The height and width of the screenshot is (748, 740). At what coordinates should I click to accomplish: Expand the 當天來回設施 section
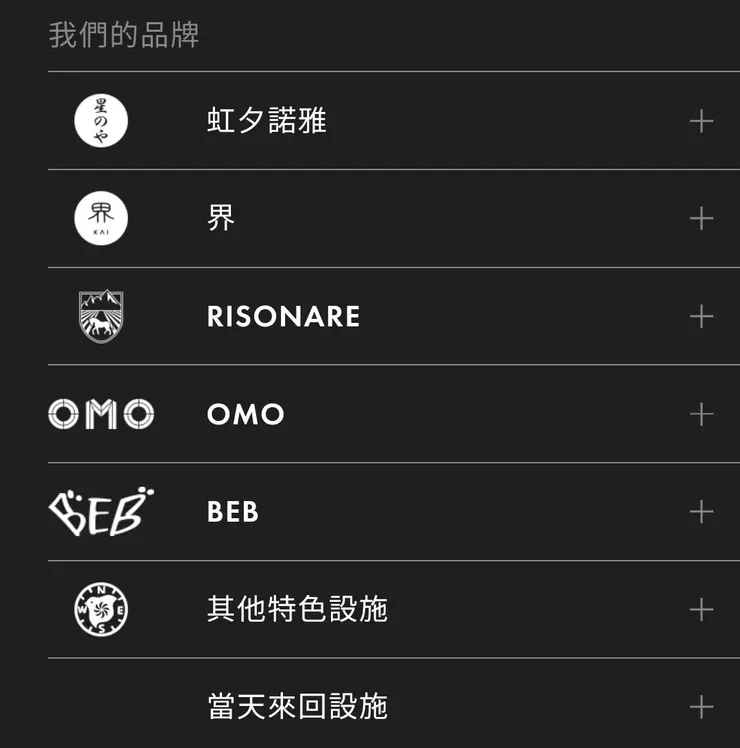(700, 705)
